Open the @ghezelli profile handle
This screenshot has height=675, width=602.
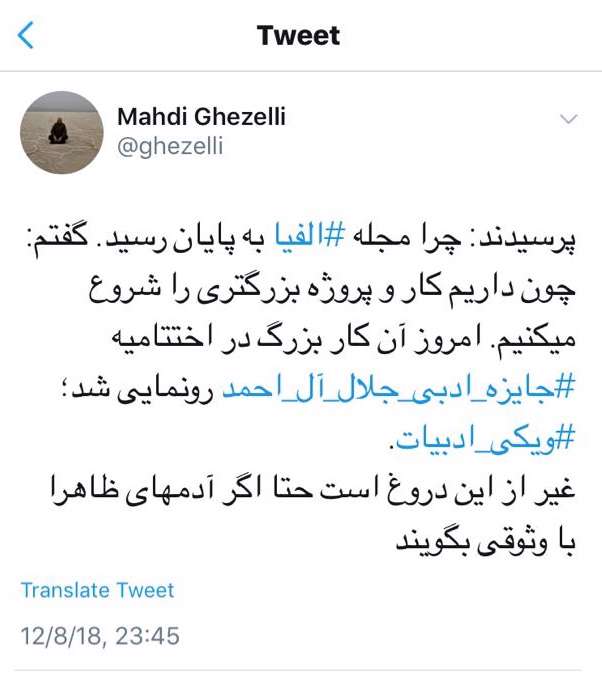pyautogui.click(x=170, y=148)
